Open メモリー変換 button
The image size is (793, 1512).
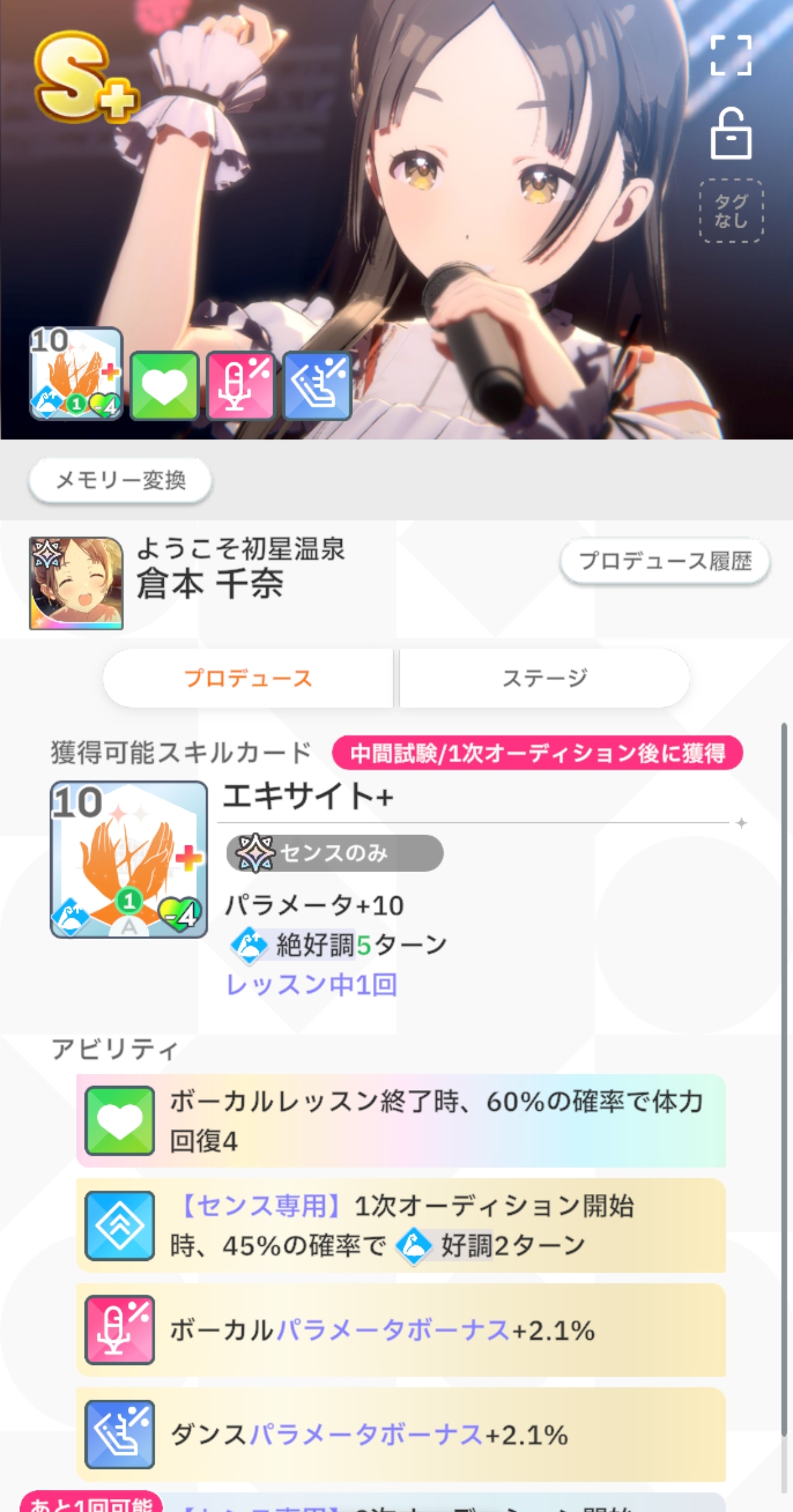tap(121, 481)
